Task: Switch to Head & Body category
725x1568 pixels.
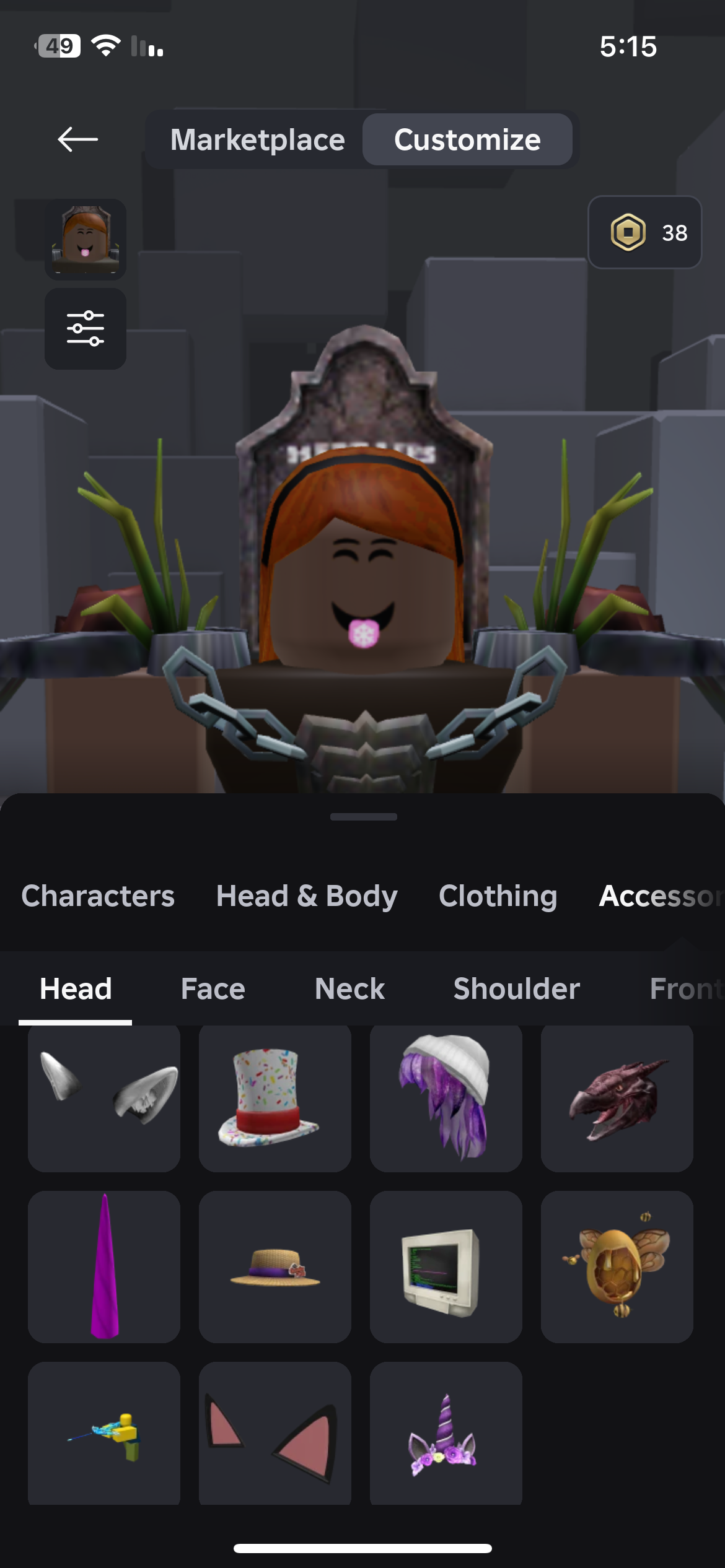Action: coord(307,896)
